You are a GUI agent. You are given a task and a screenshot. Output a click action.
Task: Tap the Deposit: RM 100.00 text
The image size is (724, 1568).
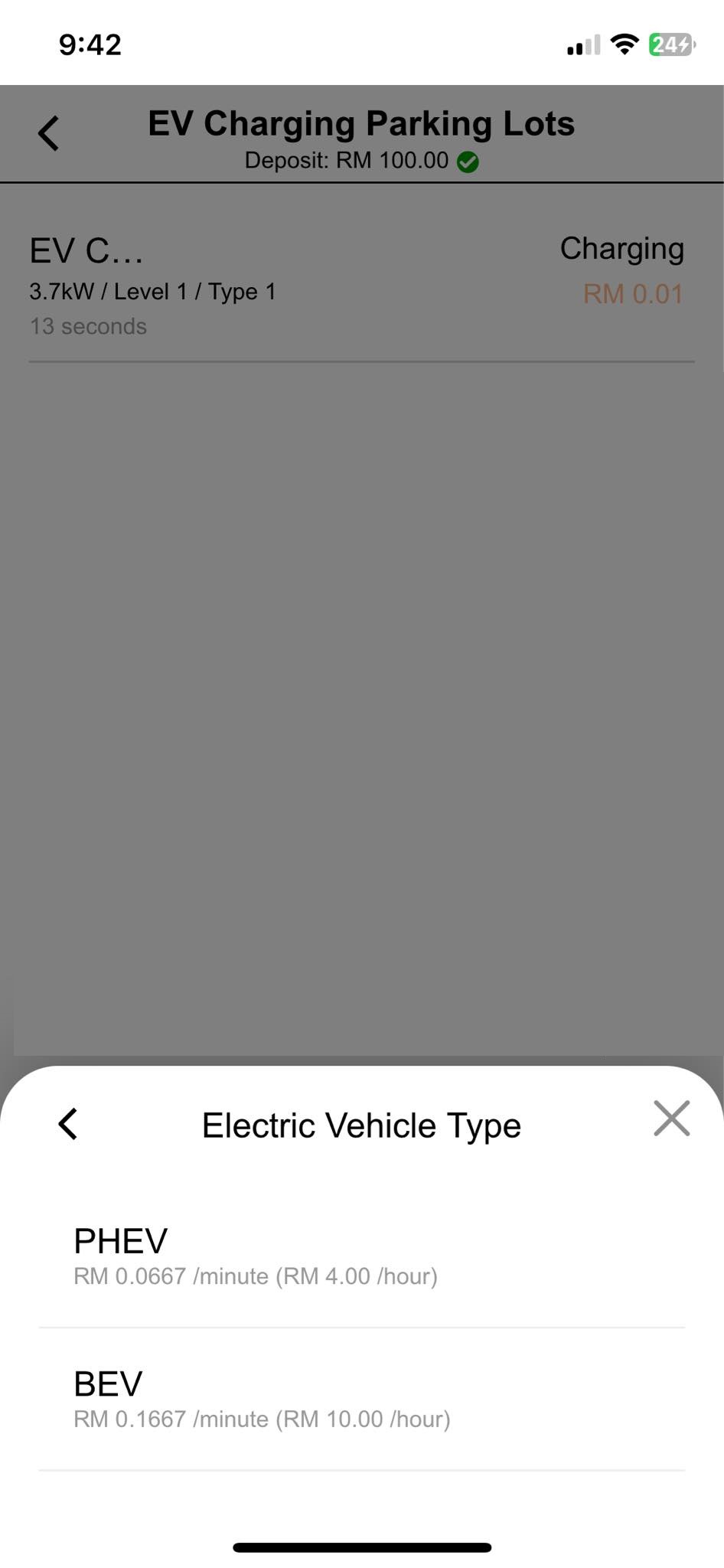point(344,161)
